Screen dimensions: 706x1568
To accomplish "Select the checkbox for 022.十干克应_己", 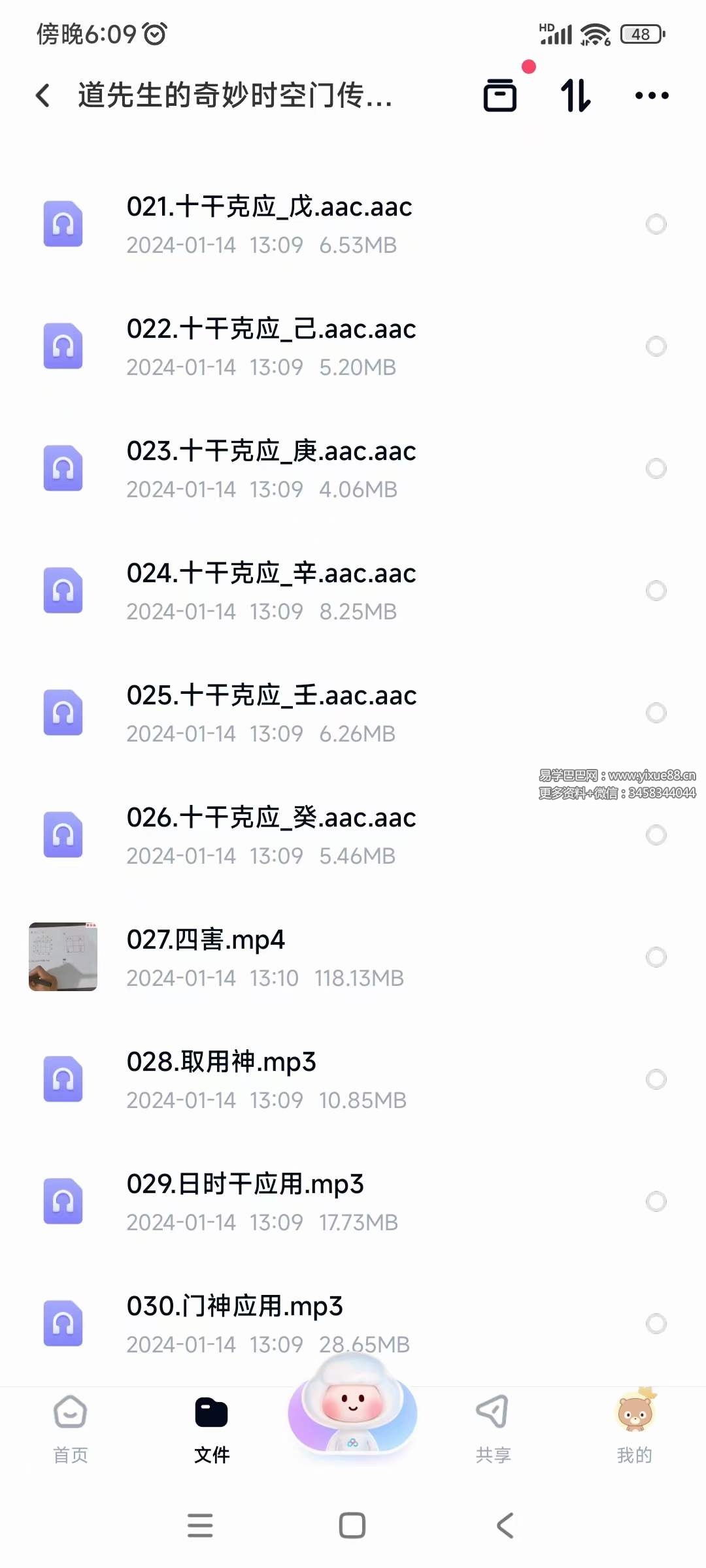I will [x=656, y=346].
